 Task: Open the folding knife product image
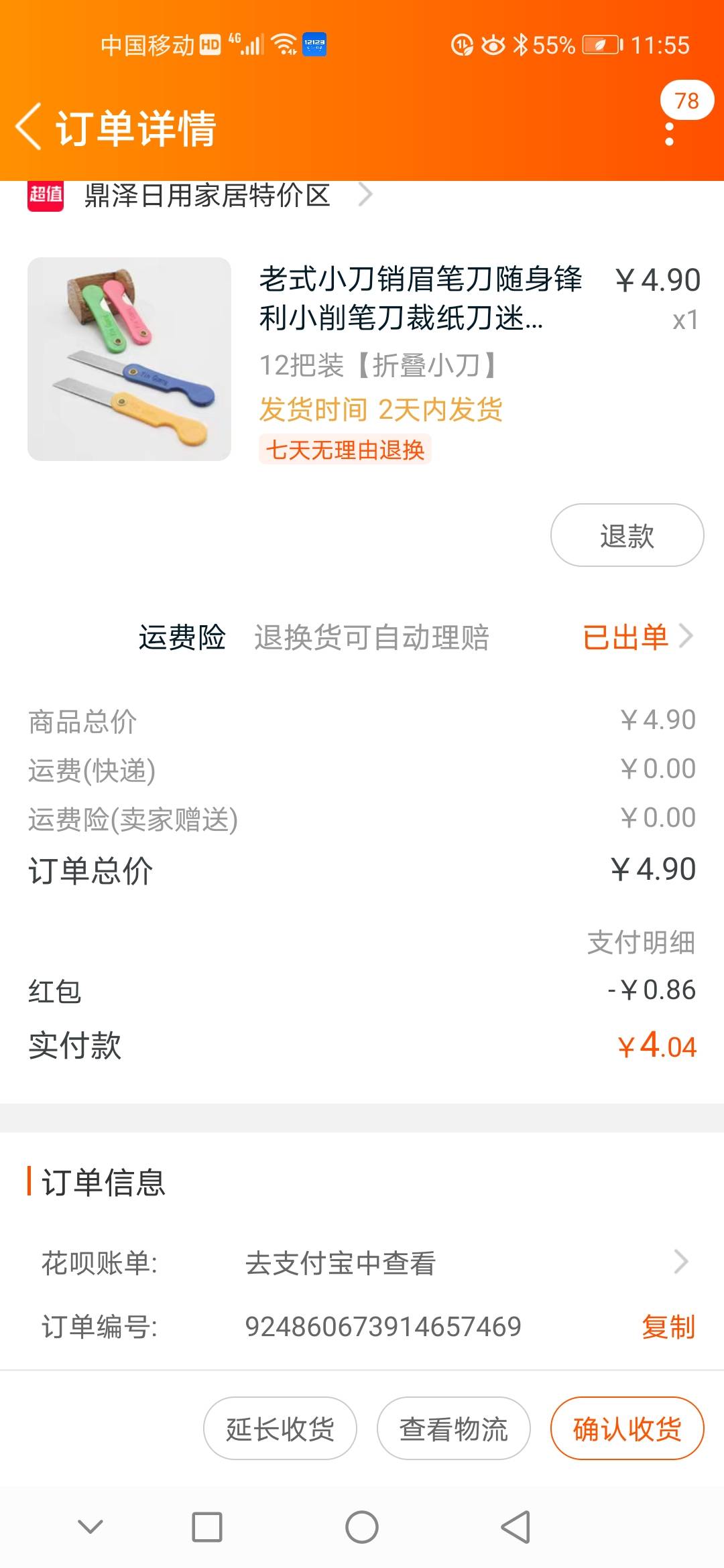coord(129,359)
